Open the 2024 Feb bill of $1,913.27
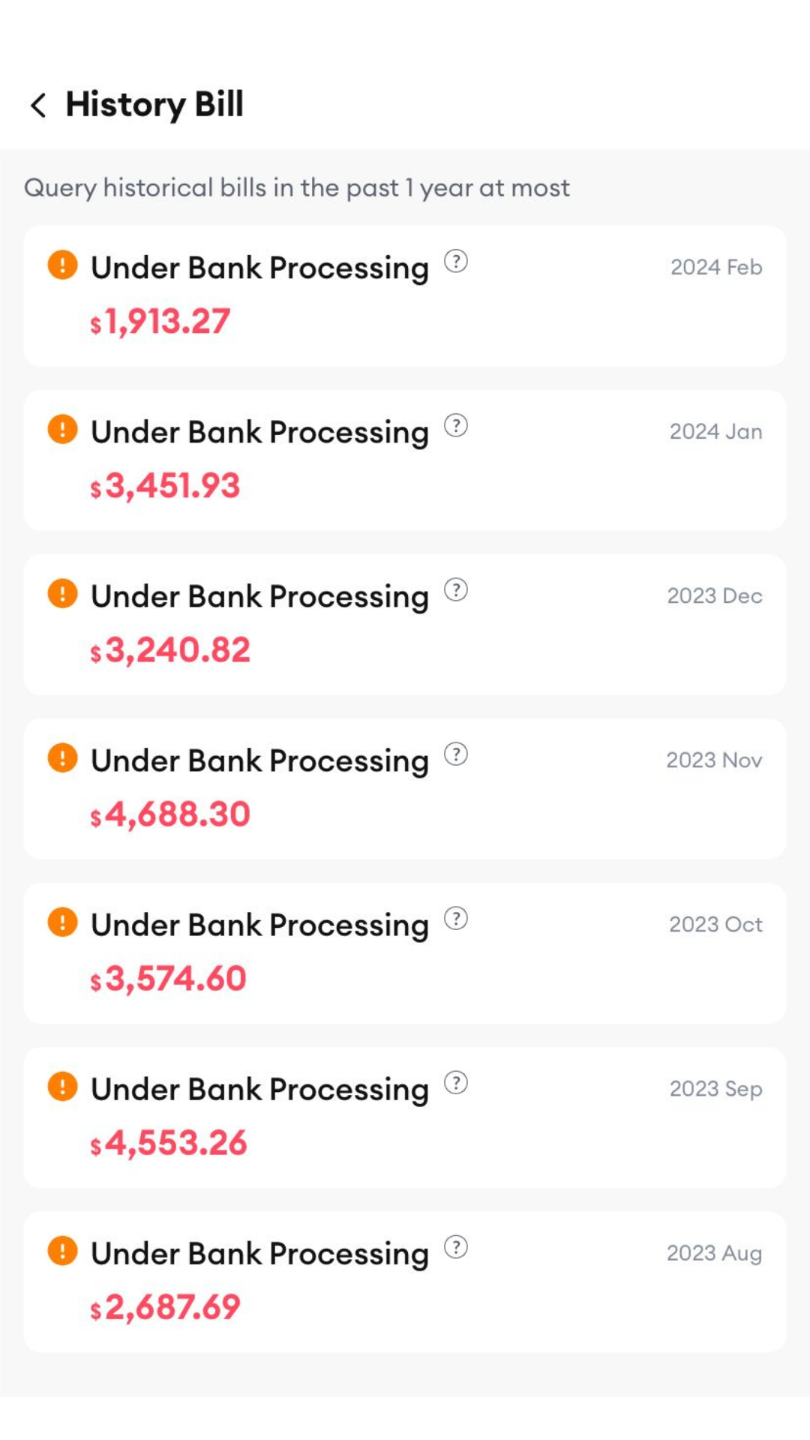This screenshot has height=1440, width=810. coord(404,296)
